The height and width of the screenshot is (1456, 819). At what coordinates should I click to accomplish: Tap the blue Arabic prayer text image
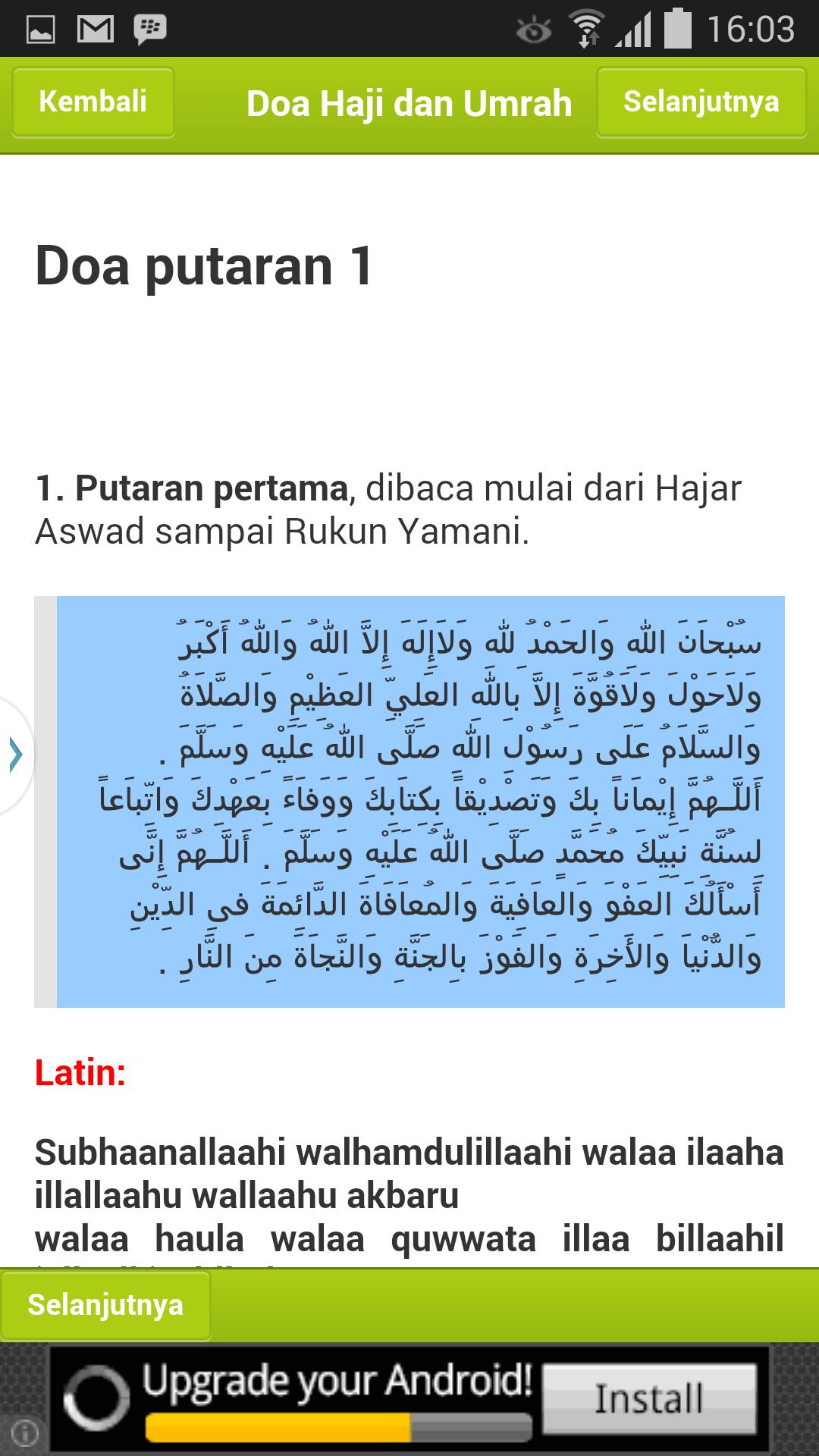point(421,800)
